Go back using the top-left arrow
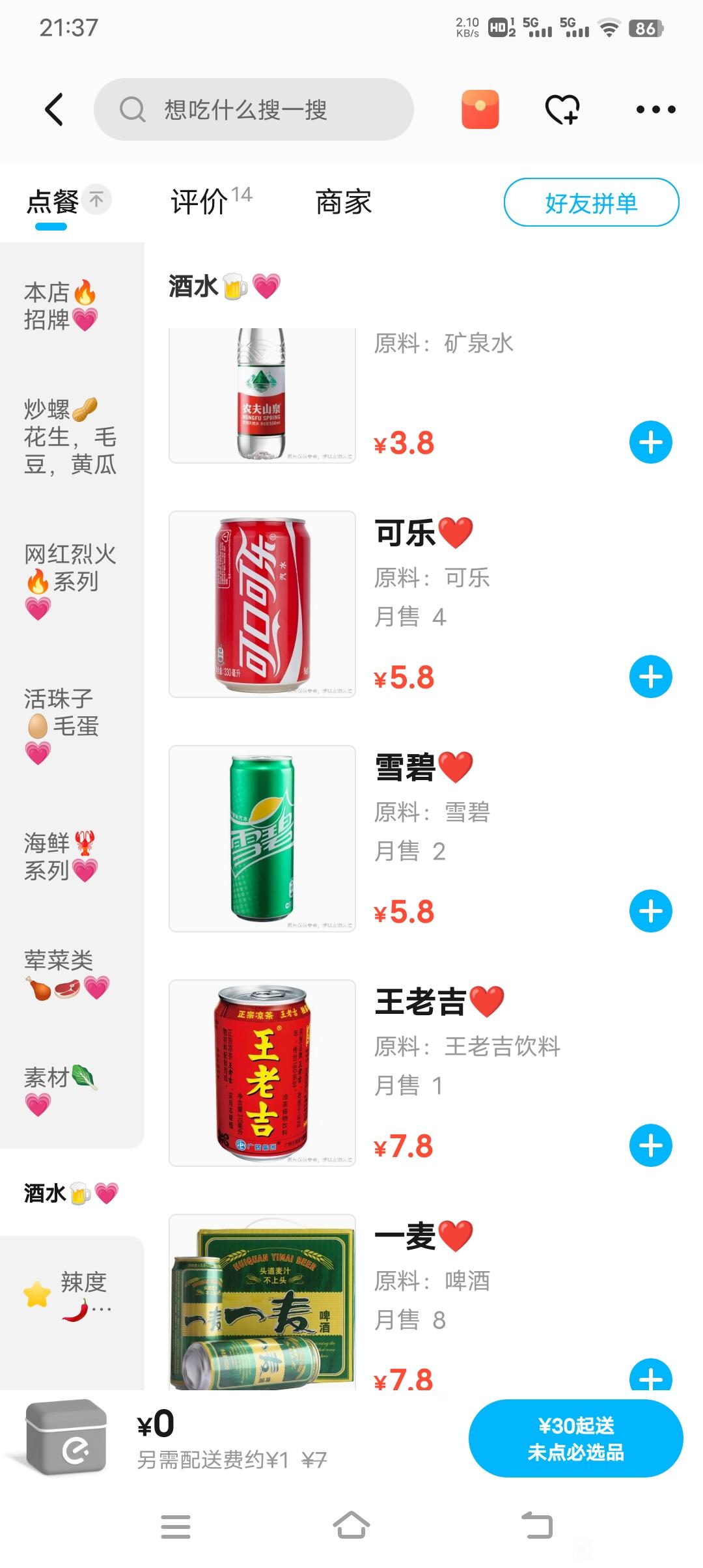 (x=55, y=109)
